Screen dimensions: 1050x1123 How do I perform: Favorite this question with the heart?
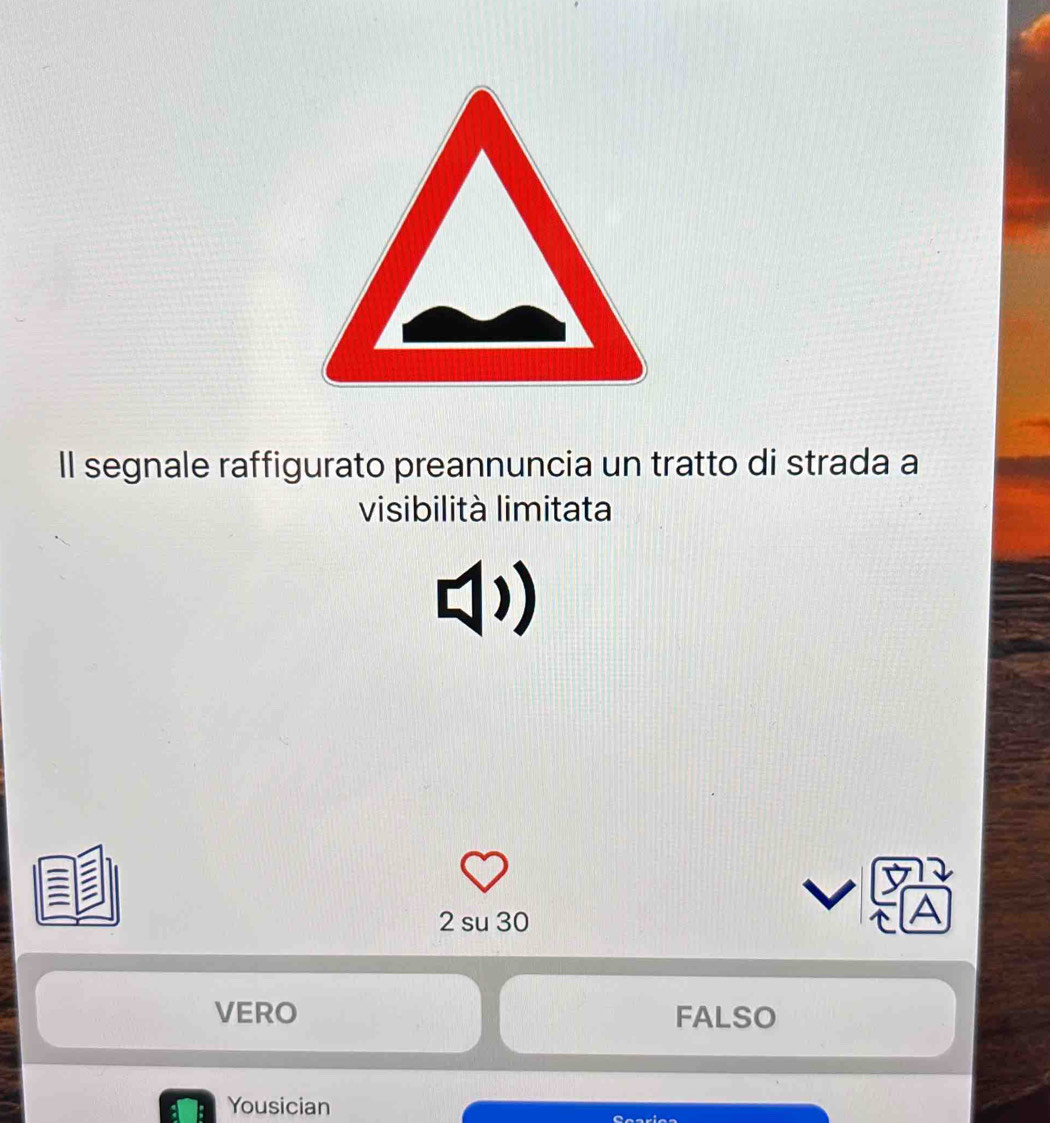[484, 871]
